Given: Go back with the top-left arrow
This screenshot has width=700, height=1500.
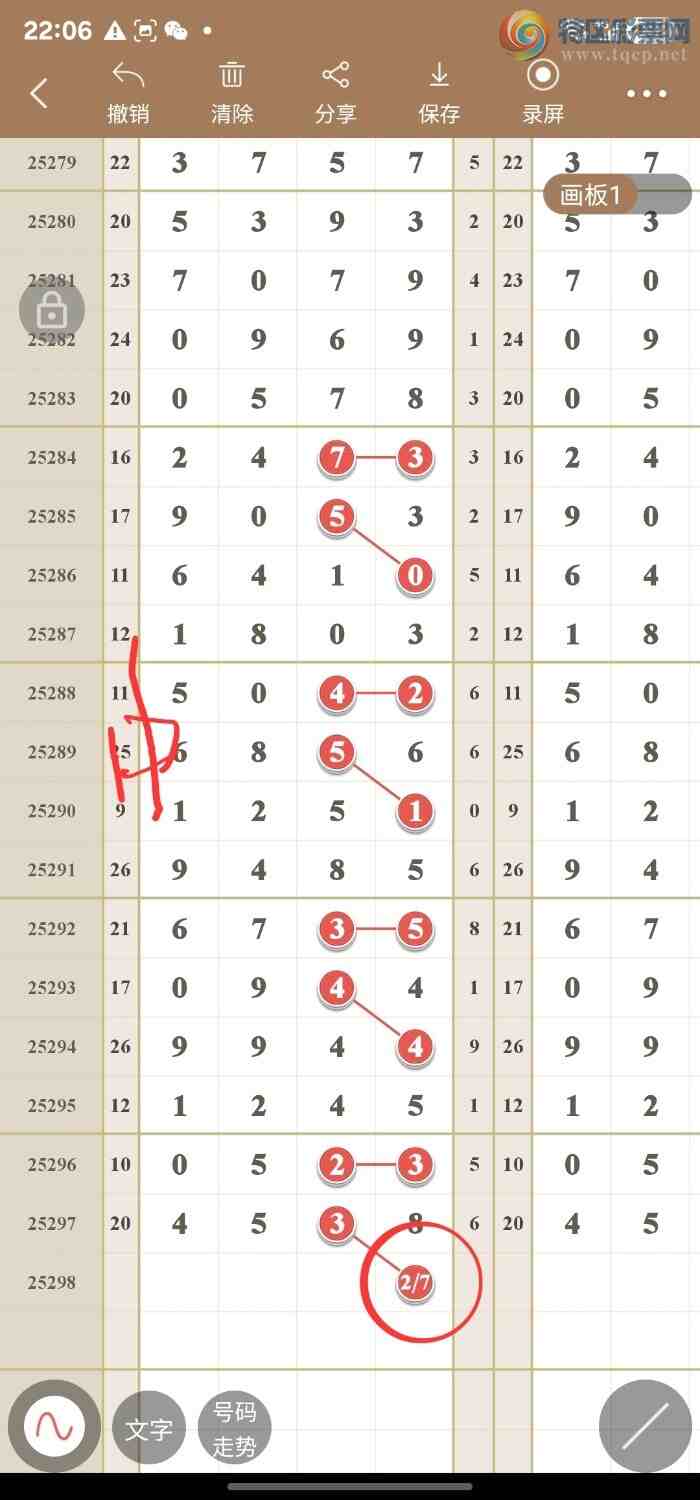Looking at the screenshot, I should click(39, 94).
